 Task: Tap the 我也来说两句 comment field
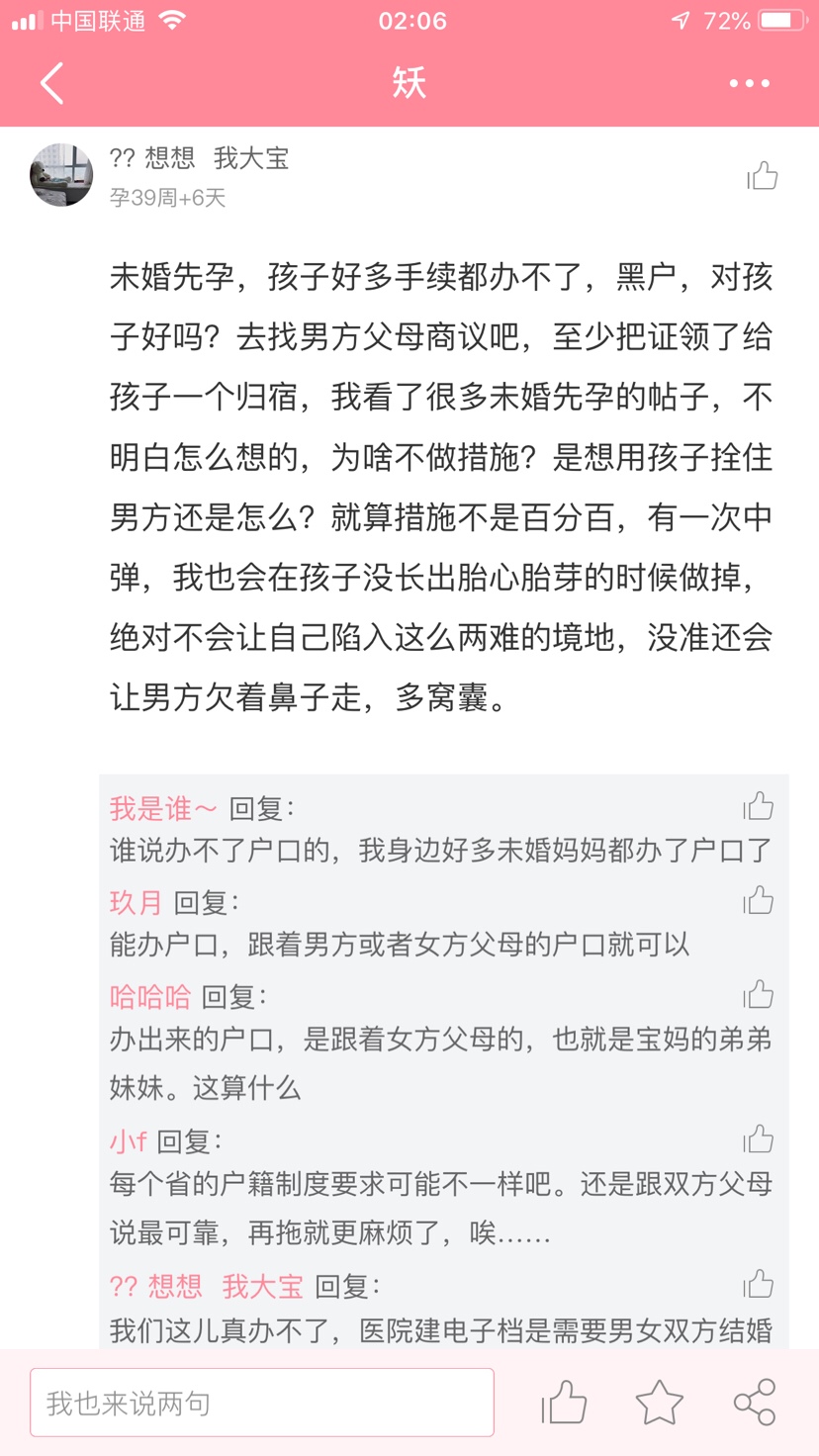coord(262,1403)
